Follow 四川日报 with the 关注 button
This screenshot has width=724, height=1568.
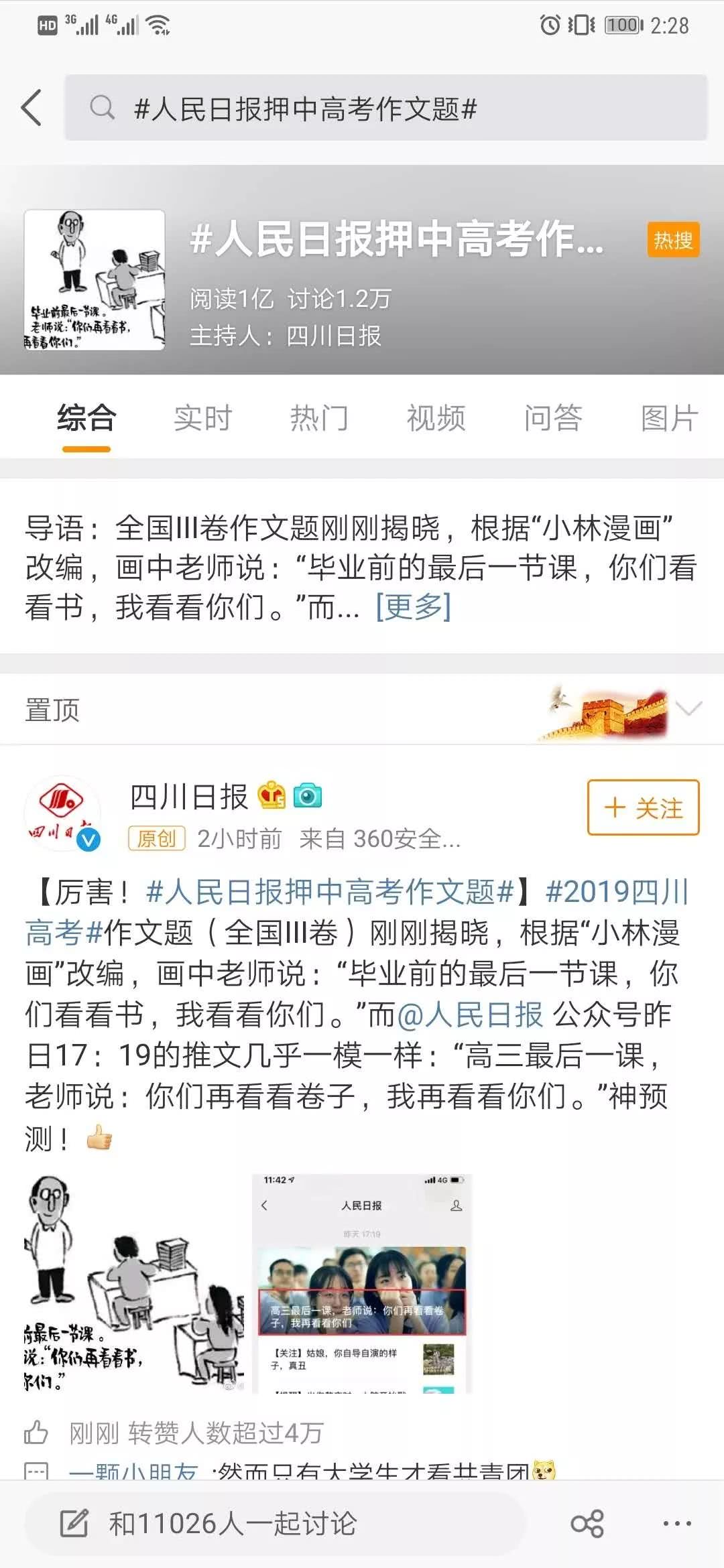(x=644, y=807)
